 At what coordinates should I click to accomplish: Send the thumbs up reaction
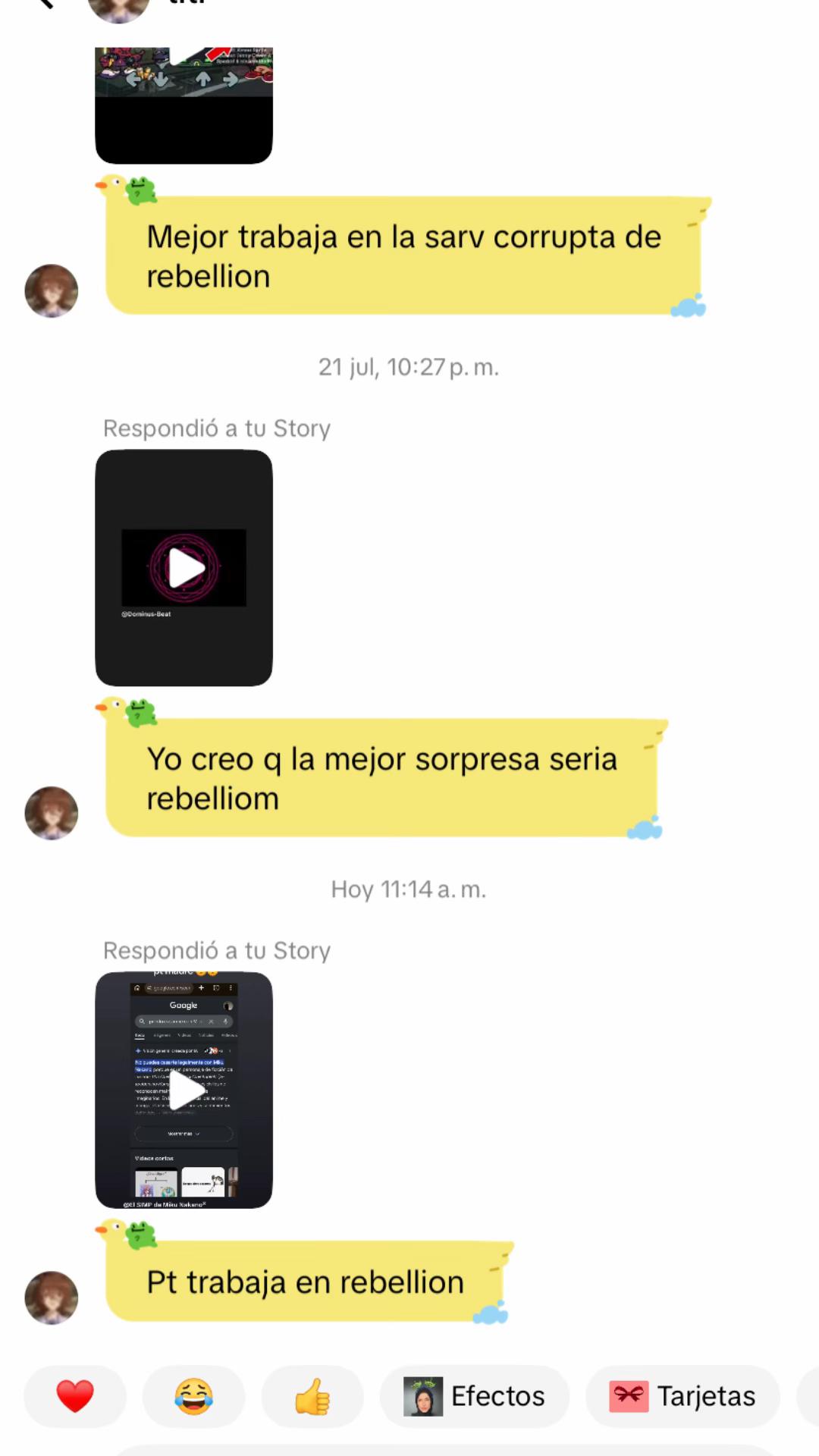click(312, 1396)
